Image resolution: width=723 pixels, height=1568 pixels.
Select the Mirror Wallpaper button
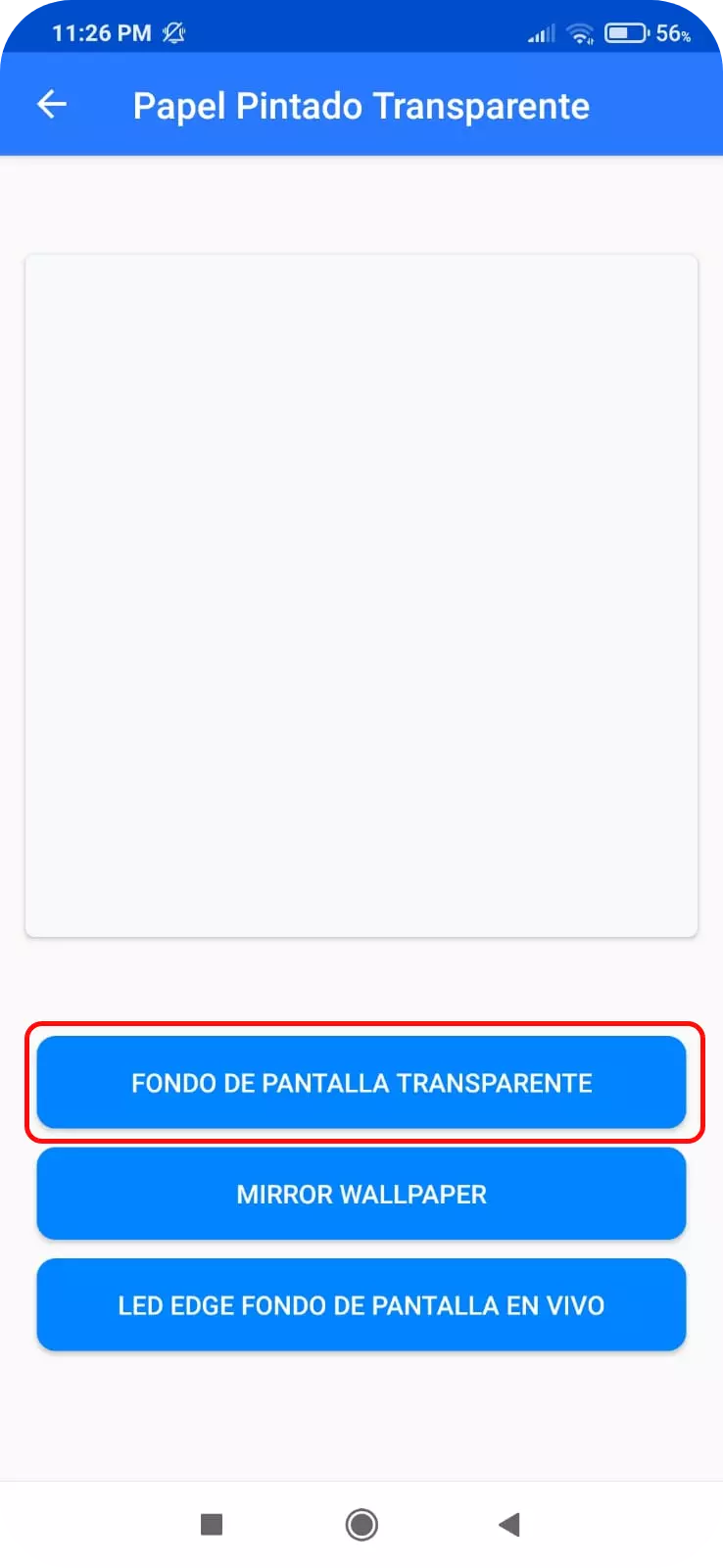coord(361,1194)
